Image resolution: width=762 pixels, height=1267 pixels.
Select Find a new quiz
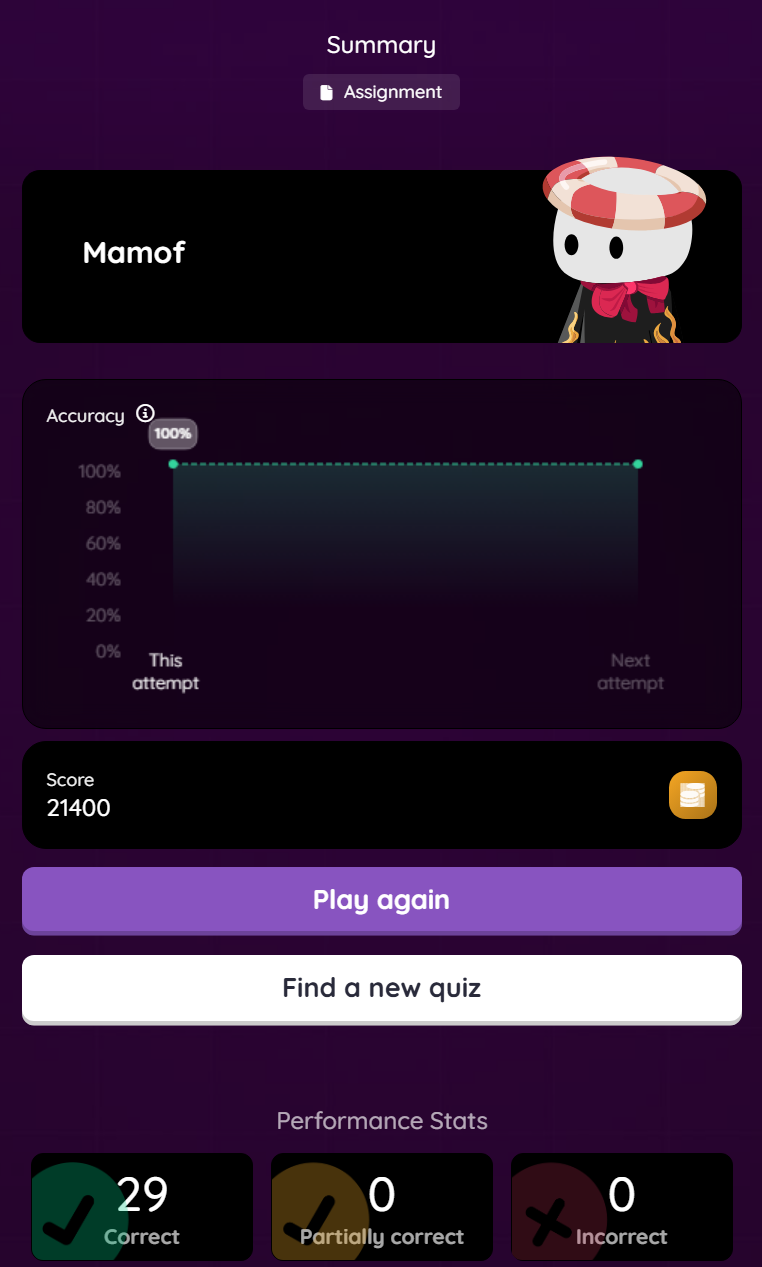tap(381, 989)
